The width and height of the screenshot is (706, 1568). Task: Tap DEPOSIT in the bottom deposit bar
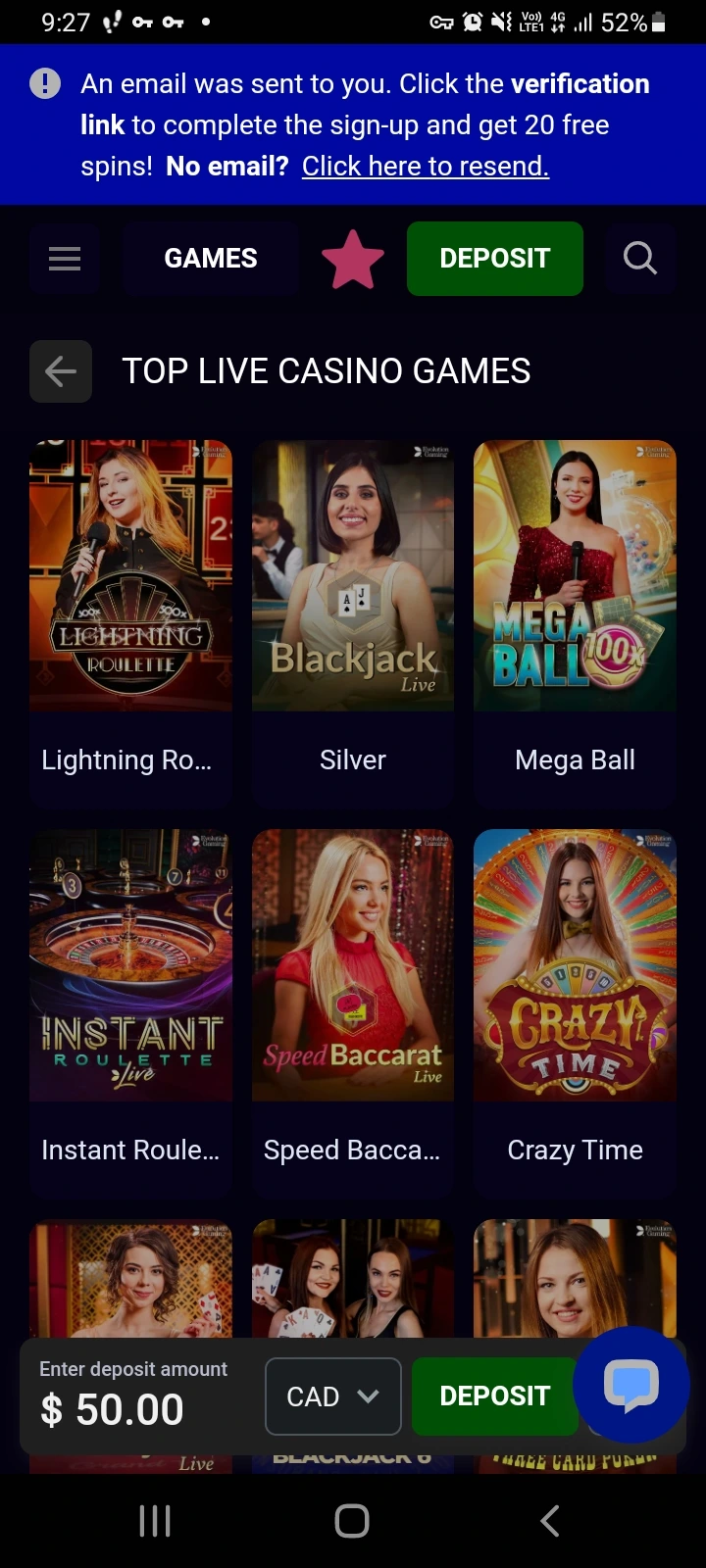[x=494, y=1396]
